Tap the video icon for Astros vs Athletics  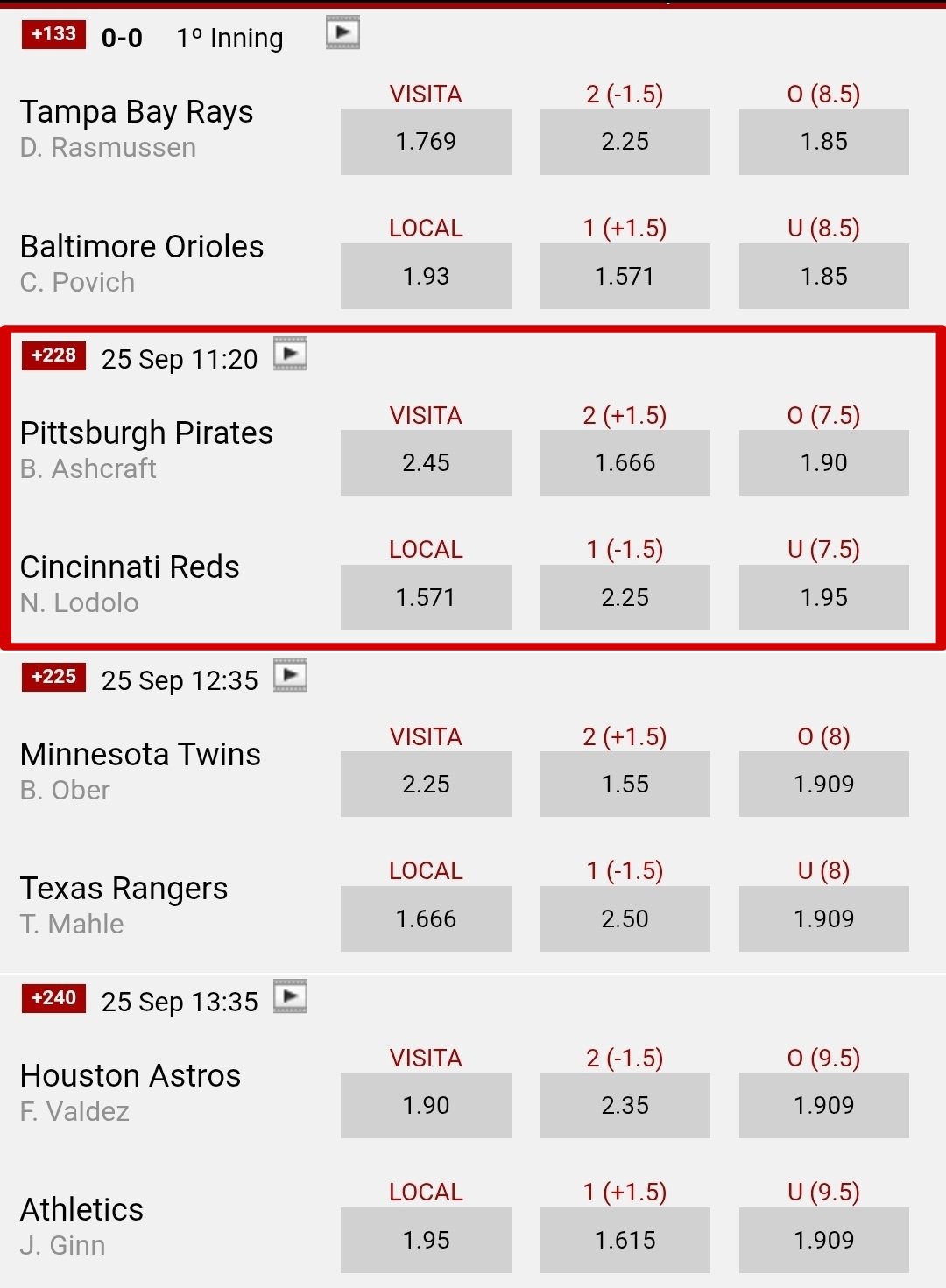point(291,997)
